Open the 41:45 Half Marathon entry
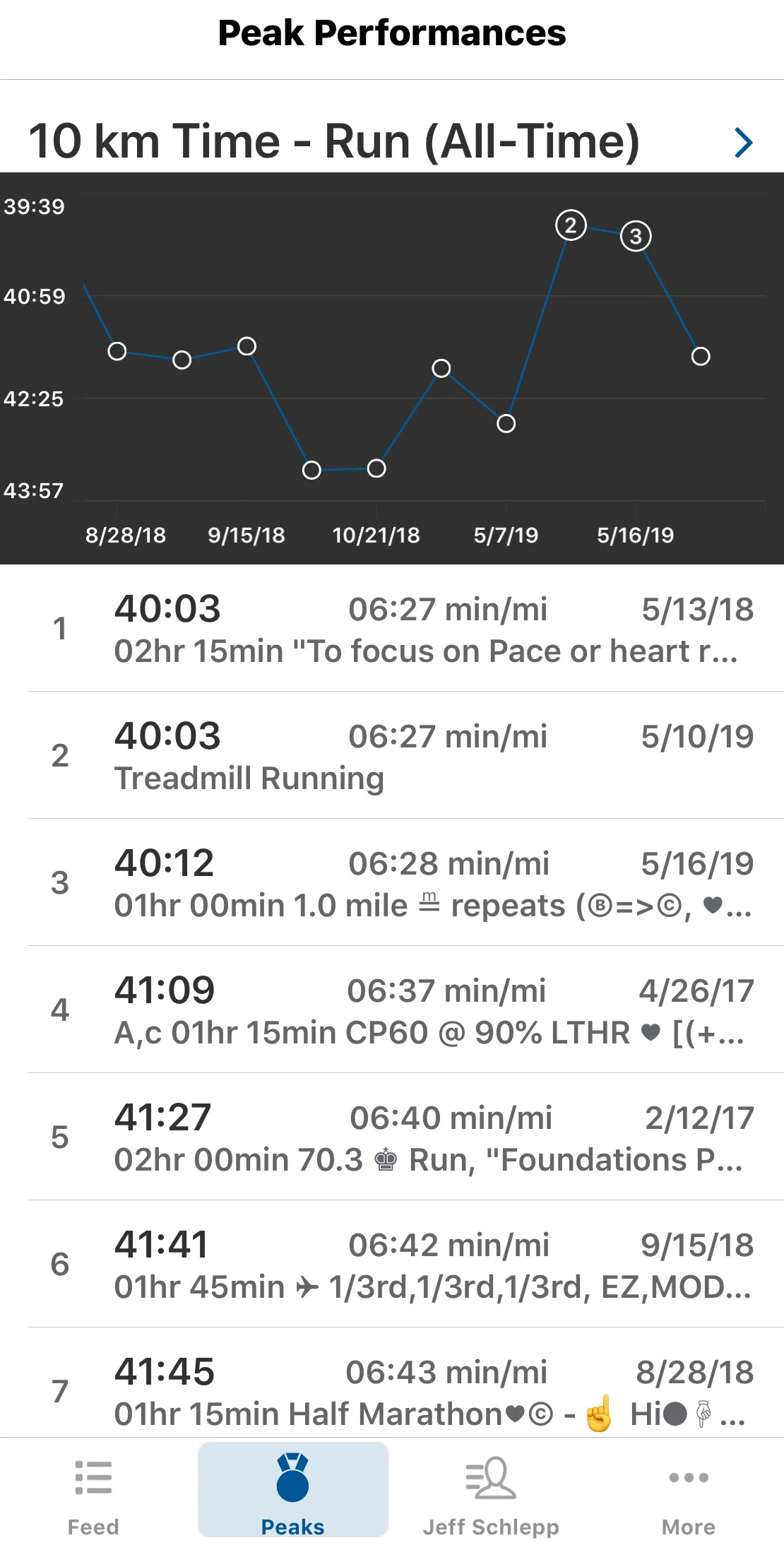The height and width of the screenshot is (1562, 784). point(406,1383)
